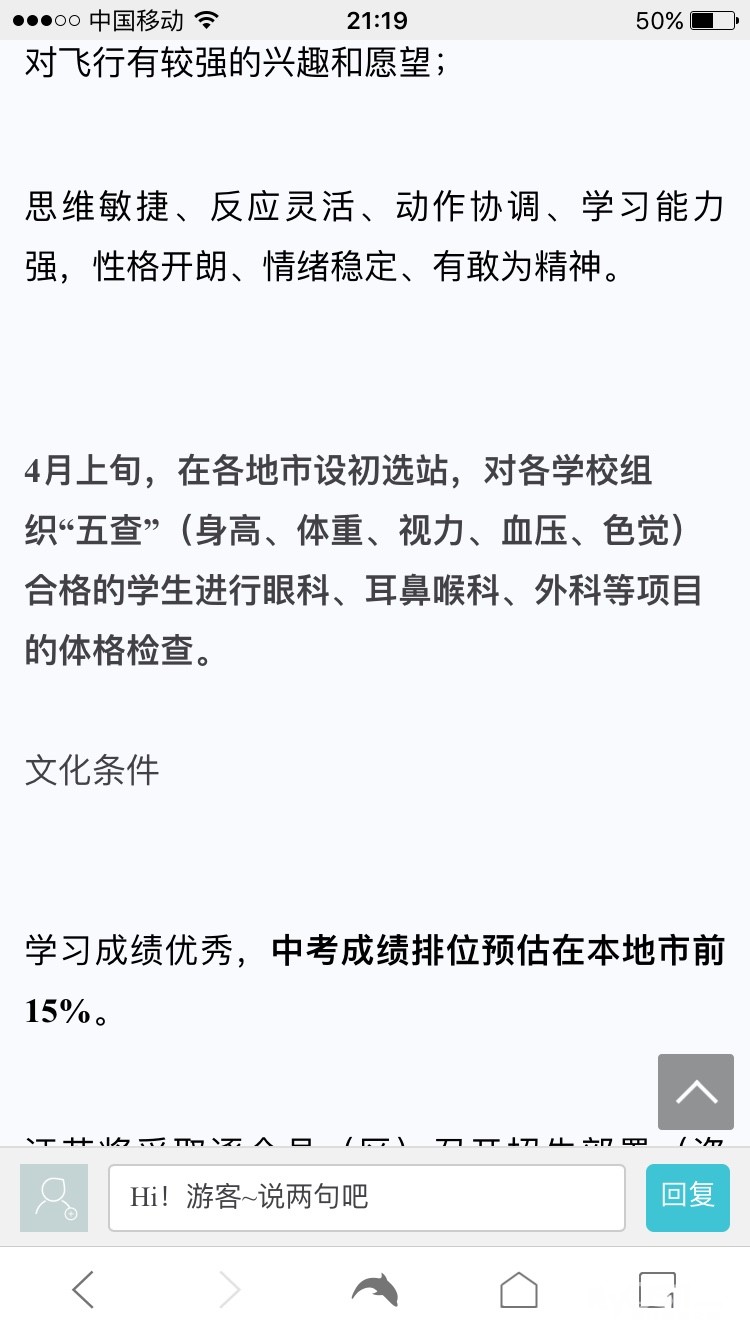The image size is (750, 1334).
Task: Open the browser tabs switcher
Action: click(658, 1290)
